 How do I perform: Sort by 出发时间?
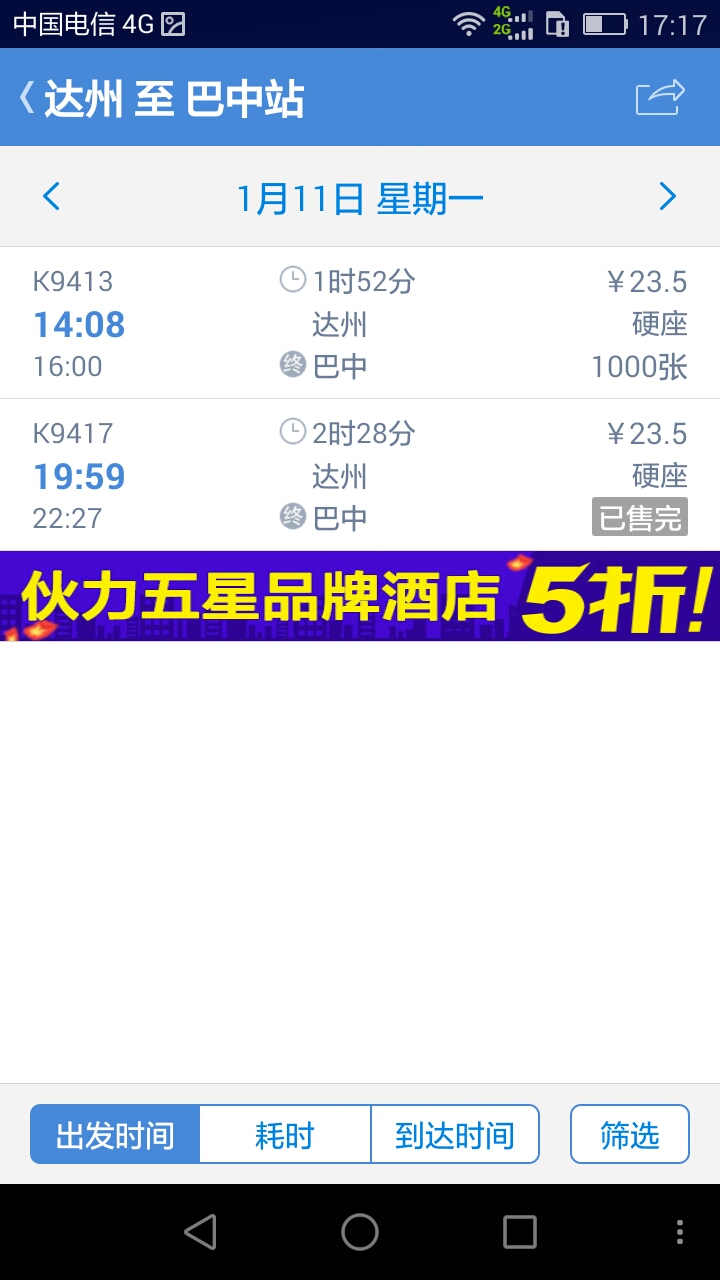pos(115,1135)
